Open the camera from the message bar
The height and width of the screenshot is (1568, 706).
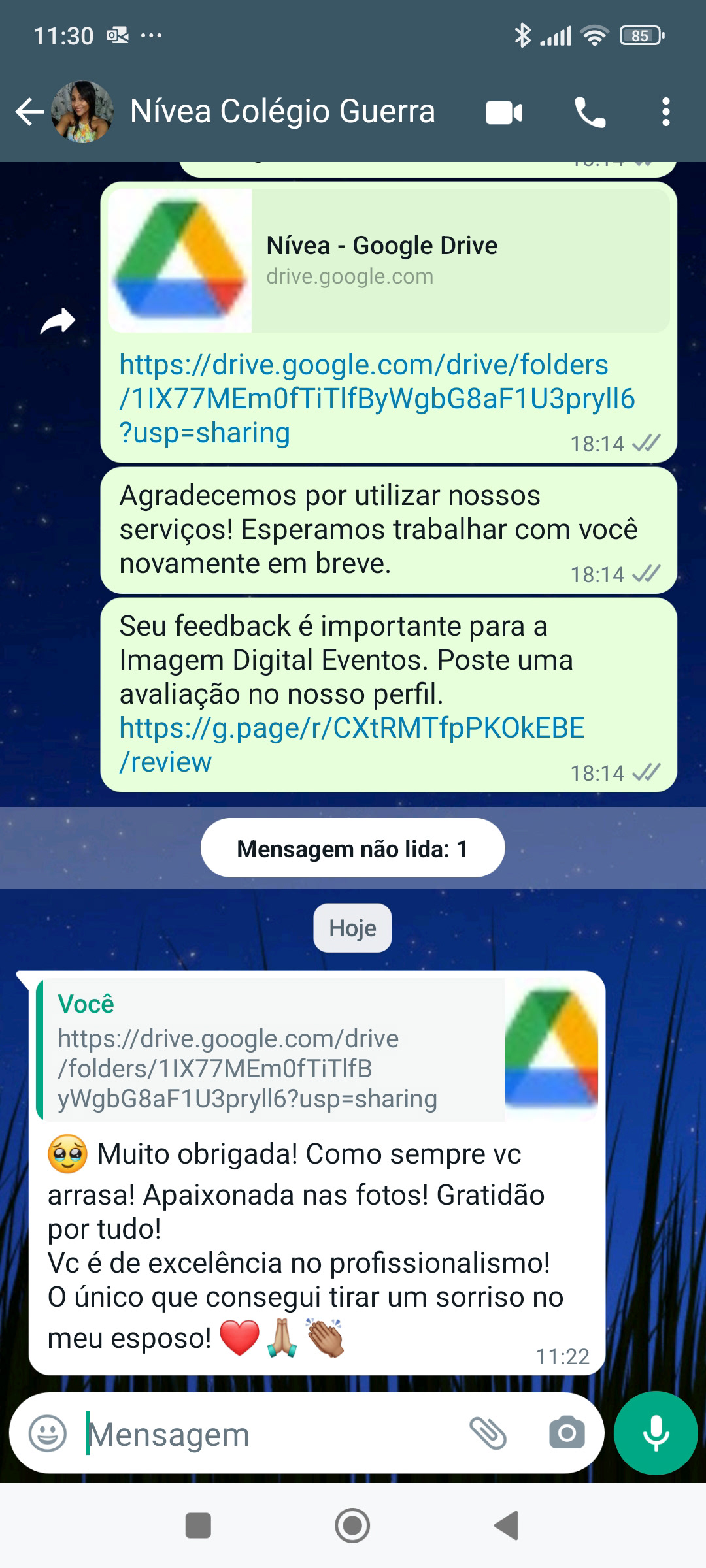pos(567,1433)
